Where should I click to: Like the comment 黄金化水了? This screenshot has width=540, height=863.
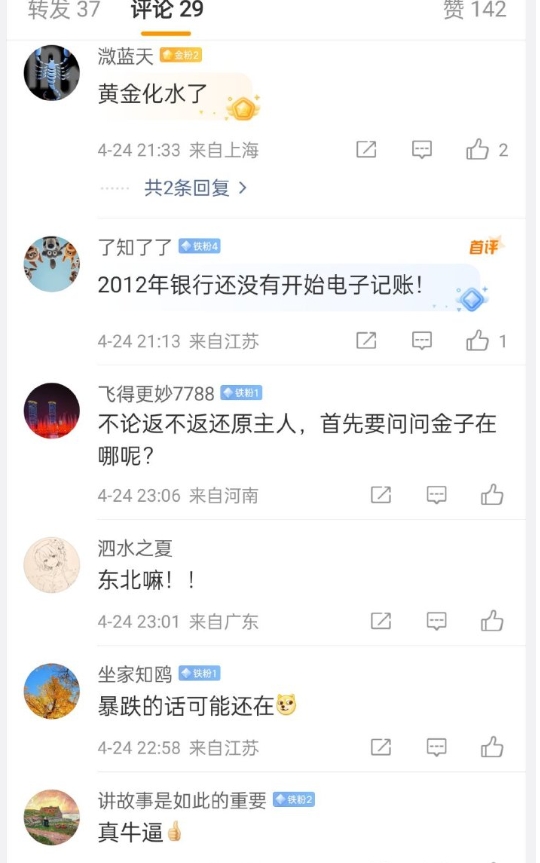(487, 150)
